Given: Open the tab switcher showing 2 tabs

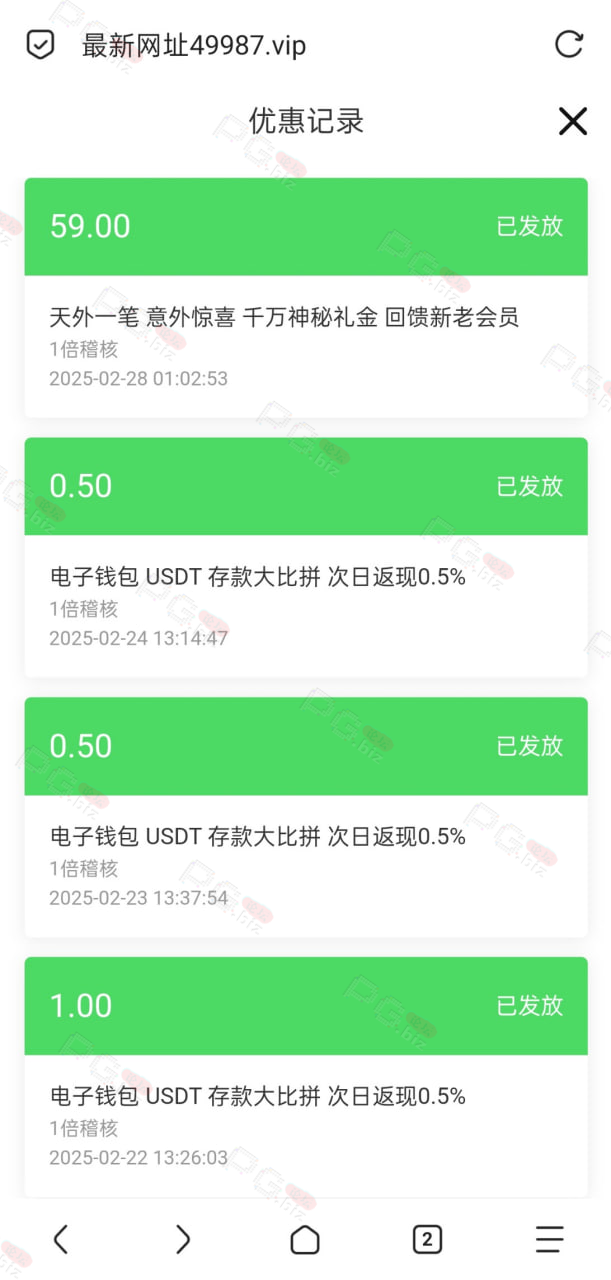Looking at the screenshot, I should (x=427, y=1240).
